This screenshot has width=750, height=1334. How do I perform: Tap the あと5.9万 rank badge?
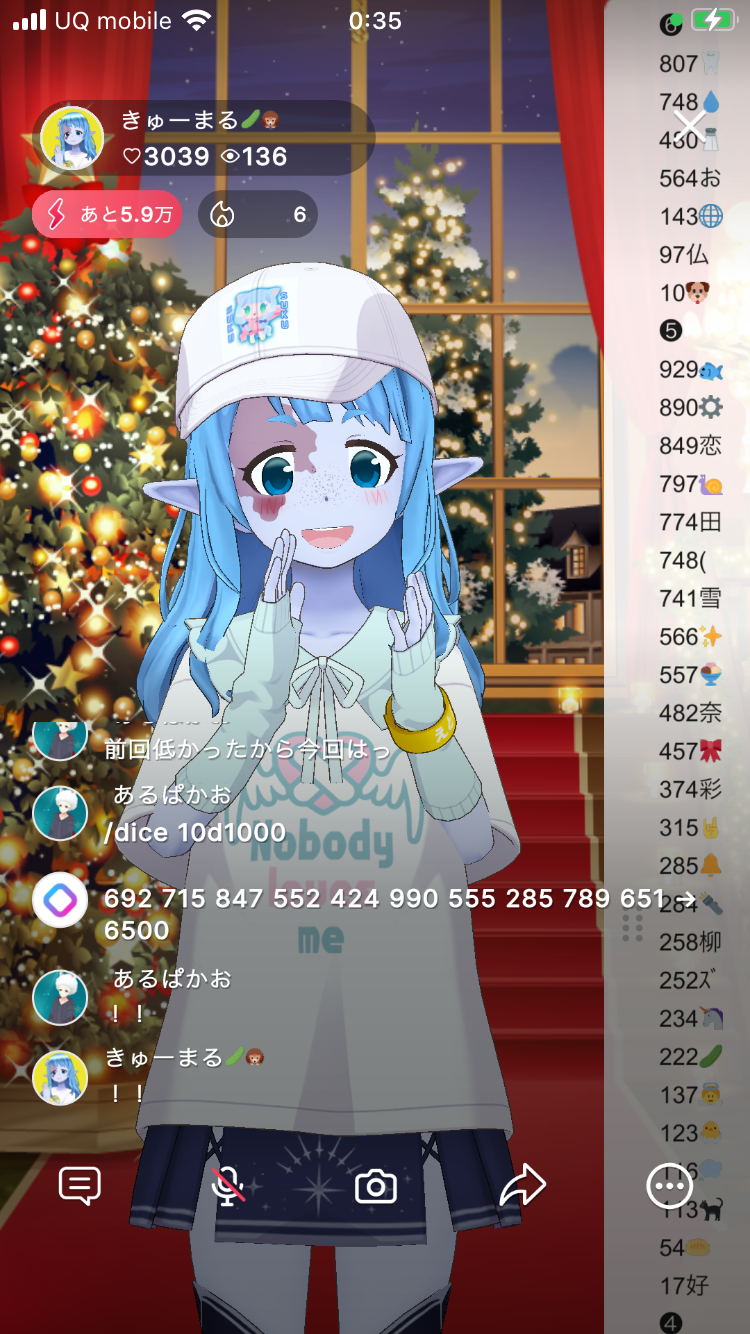pyautogui.click(x=107, y=215)
